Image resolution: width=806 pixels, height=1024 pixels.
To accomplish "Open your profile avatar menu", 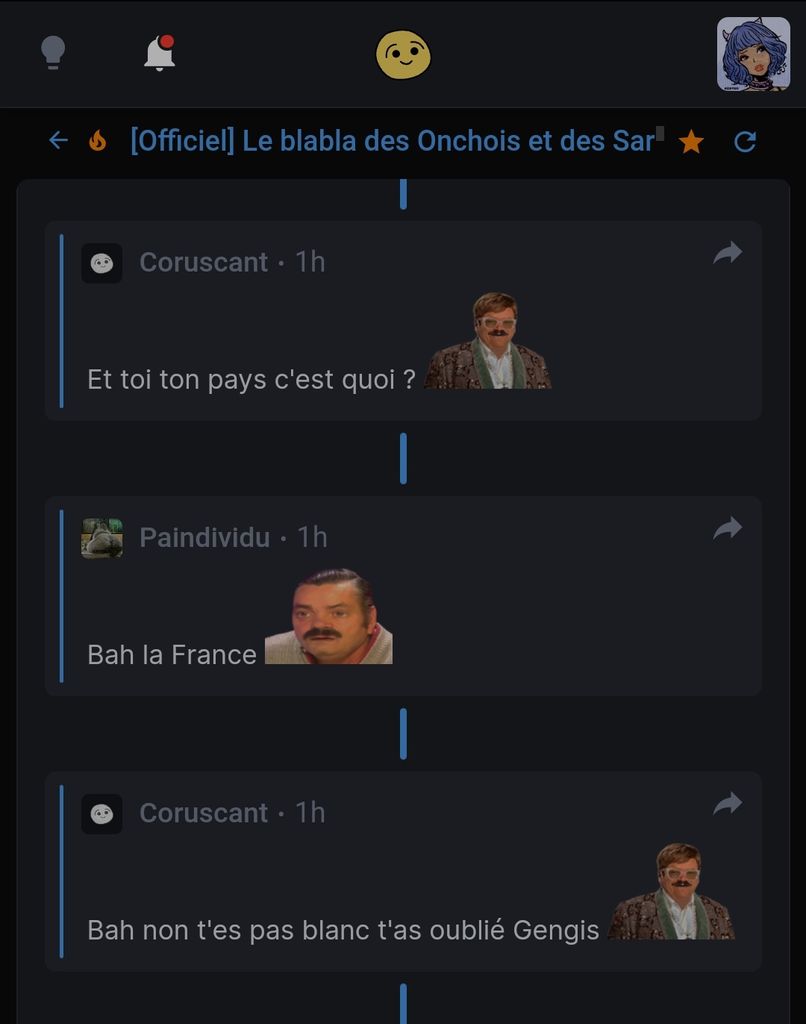I will point(753,54).
